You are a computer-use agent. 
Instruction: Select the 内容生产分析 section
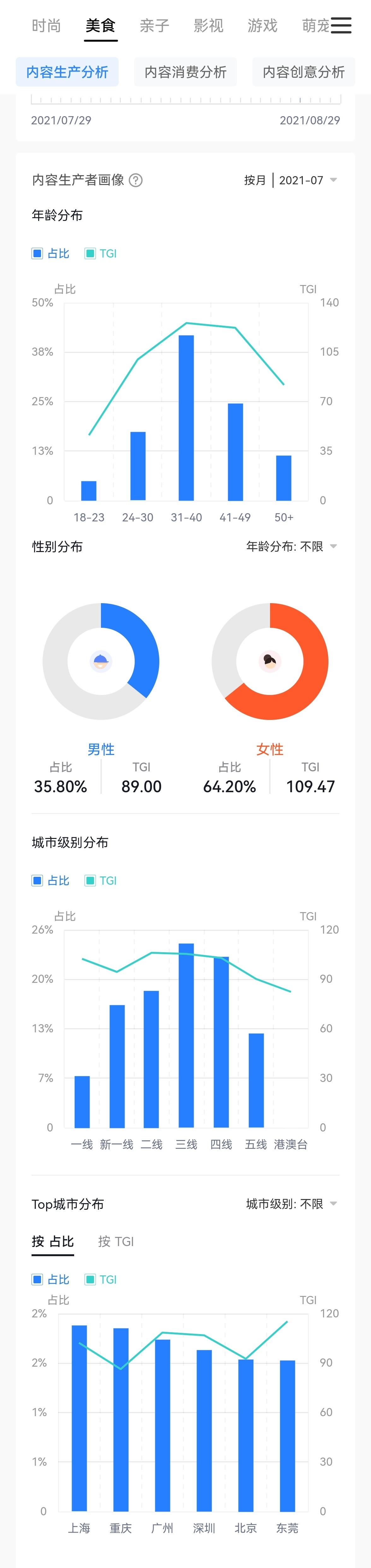click(x=67, y=73)
